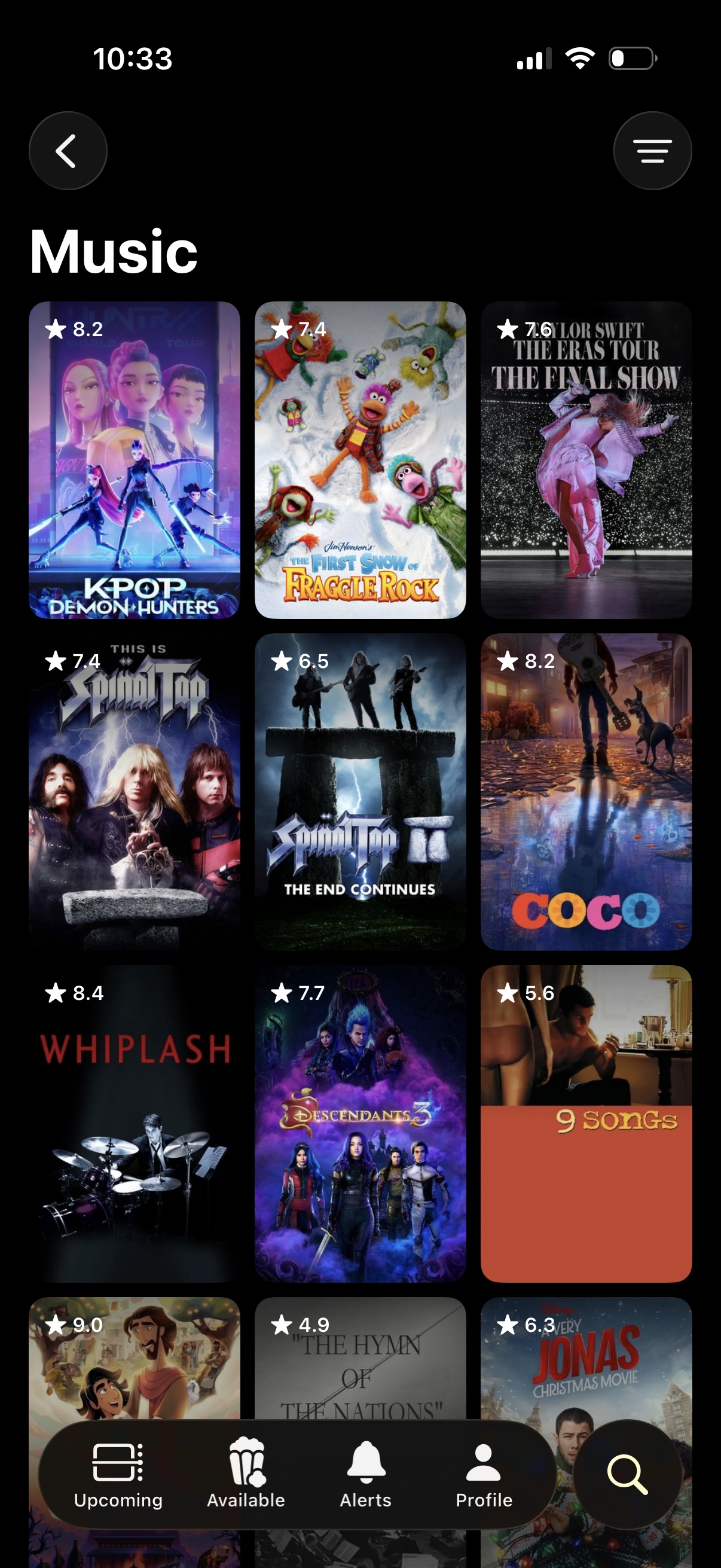Open the filter icon at top right
The image size is (721, 1568).
point(652,150)
